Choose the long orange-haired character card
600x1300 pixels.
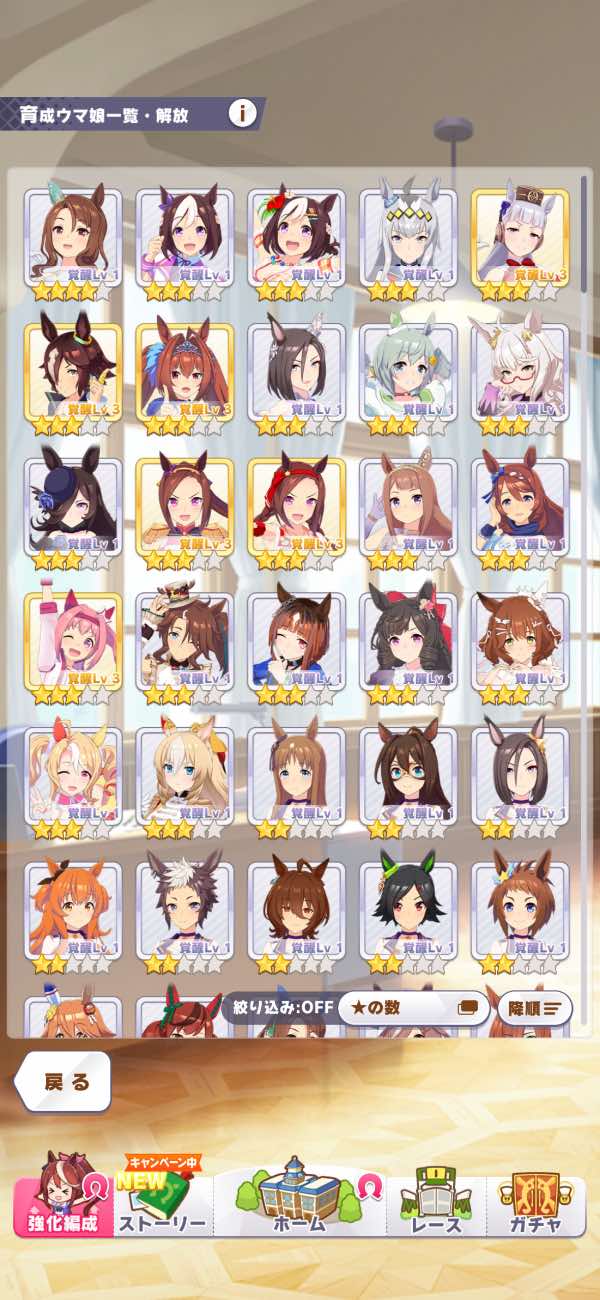pyautogui.click(x=73, y=910)
